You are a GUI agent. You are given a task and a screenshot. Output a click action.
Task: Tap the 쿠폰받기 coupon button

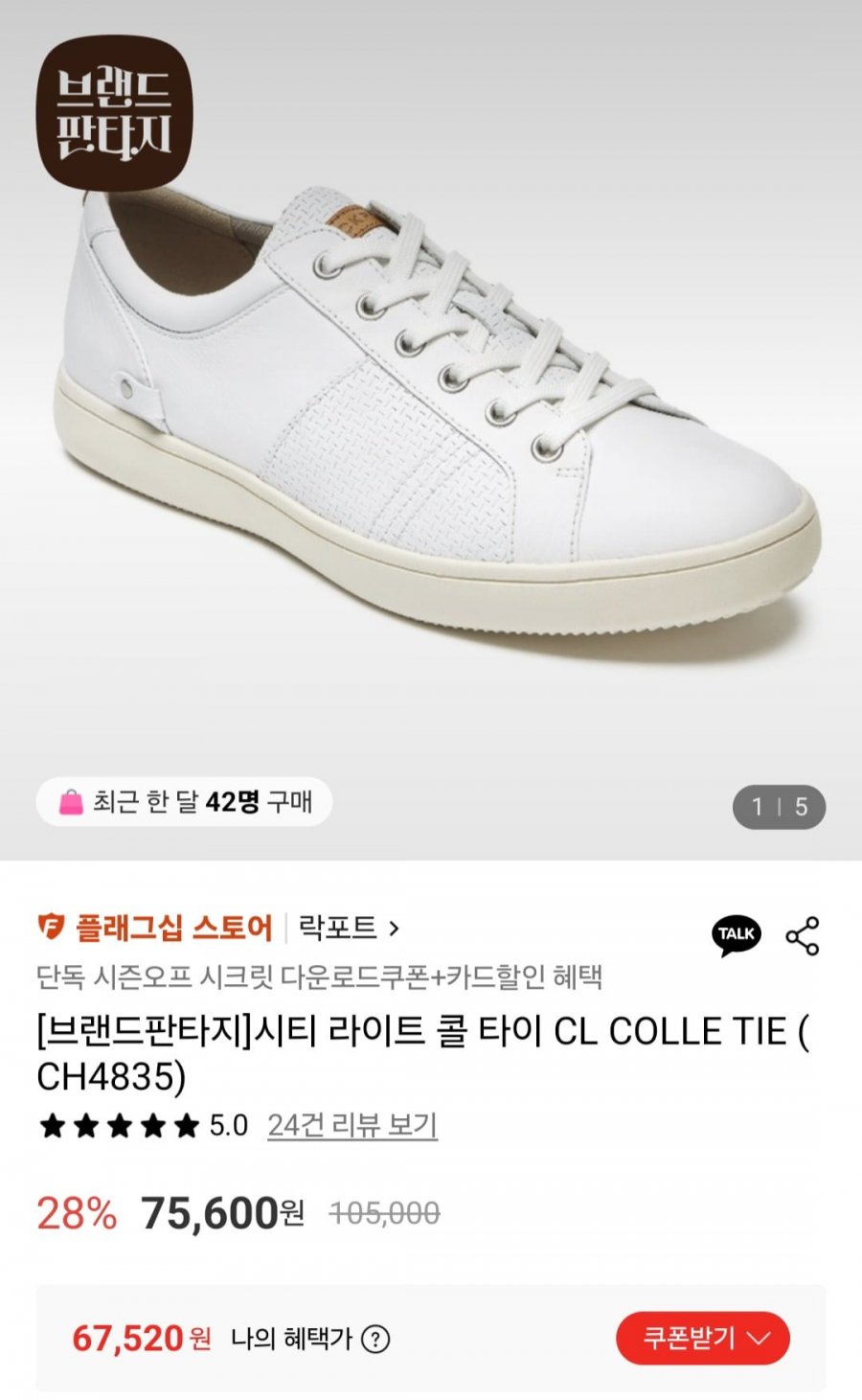(702, 1338)
